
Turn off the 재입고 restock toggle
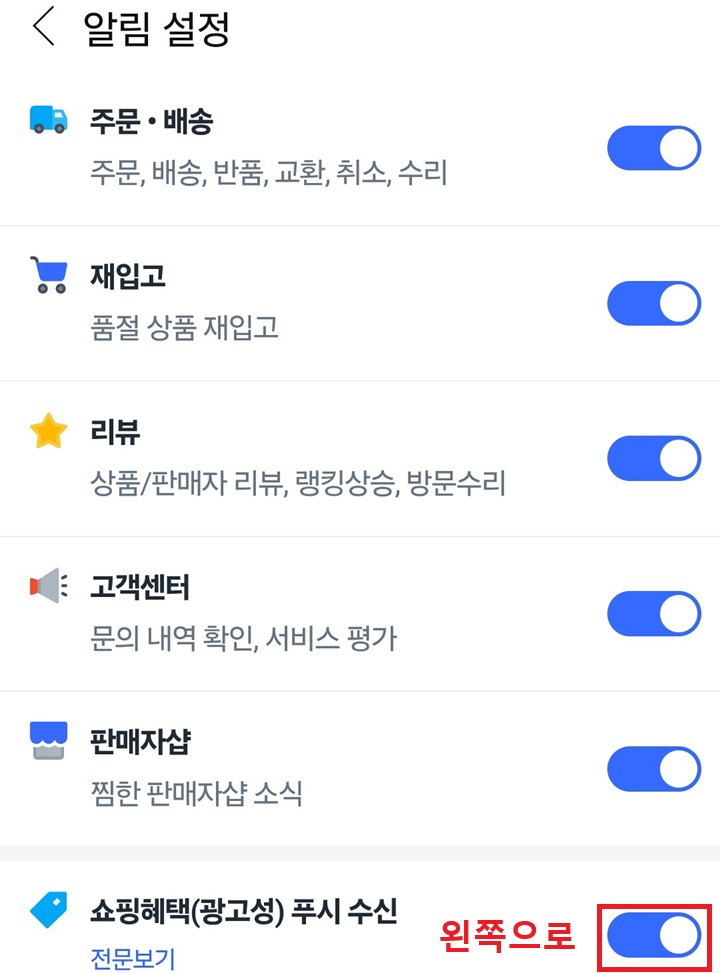point(654,303)
